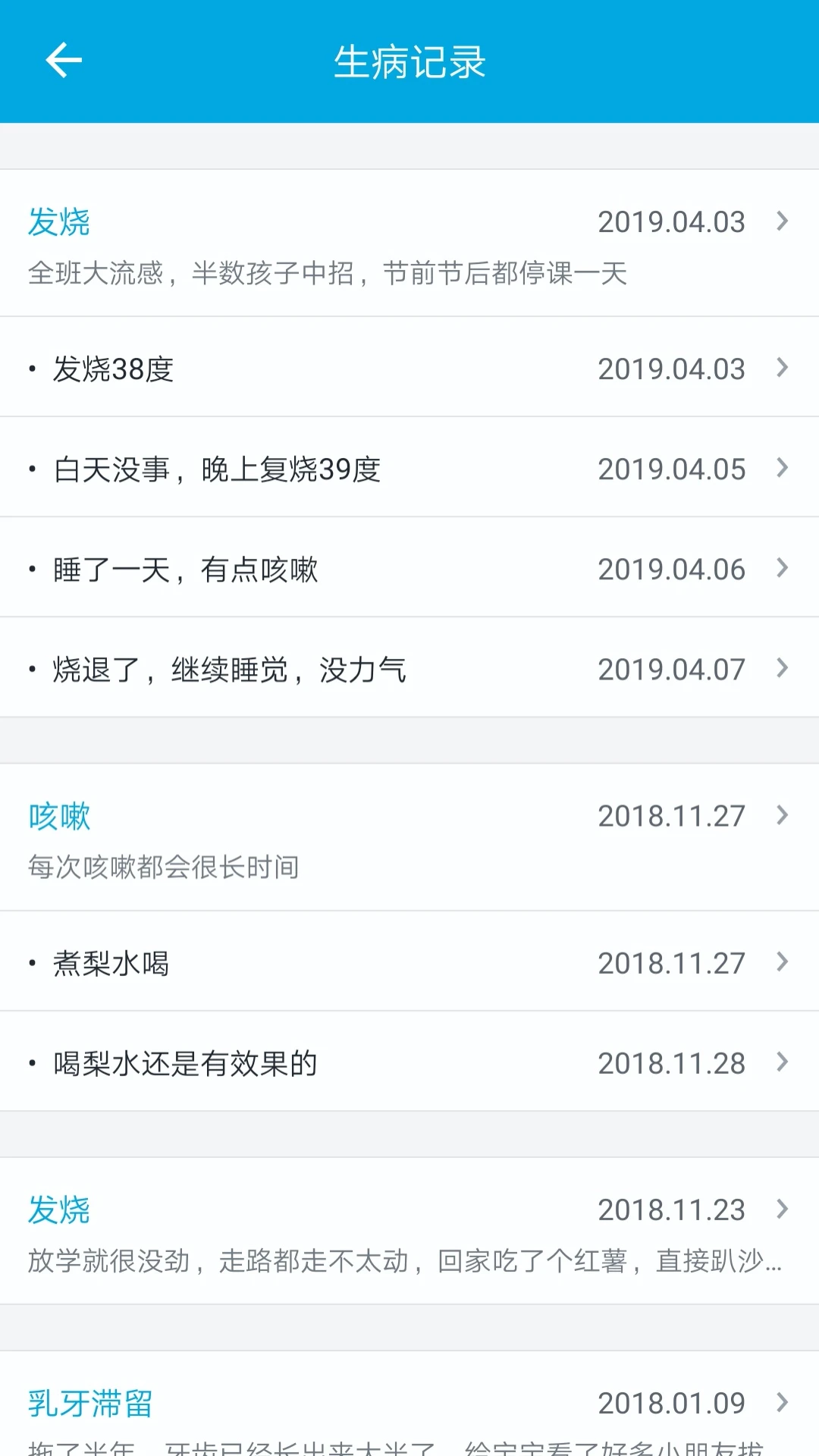Tap chevron beside 2018.11.23 发烧 record

783,1210
